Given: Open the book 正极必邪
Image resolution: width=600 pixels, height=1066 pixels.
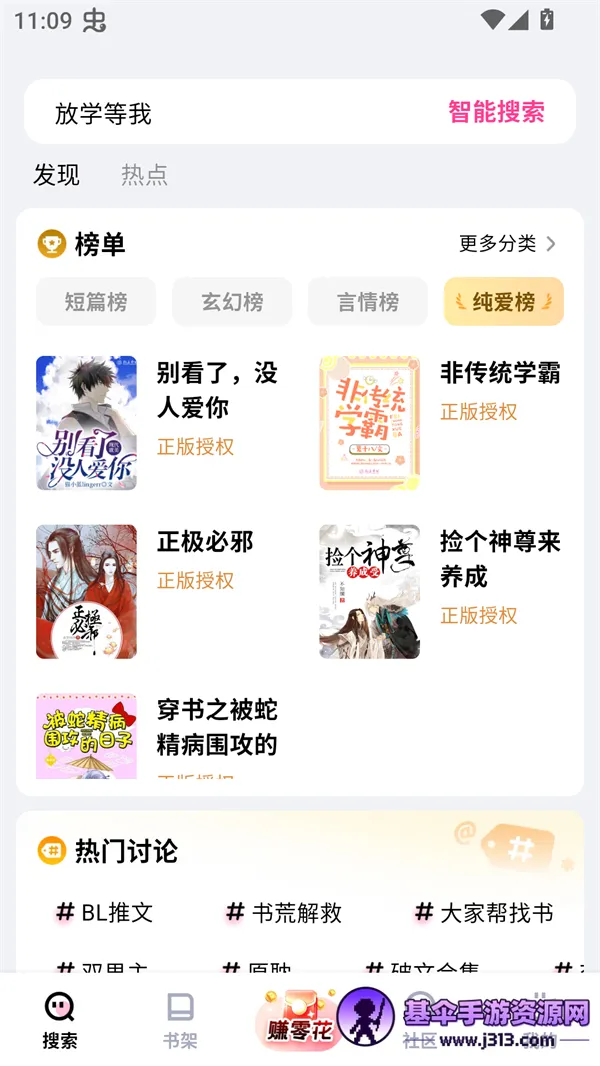Looking at the screenshot, I should 205,542.
